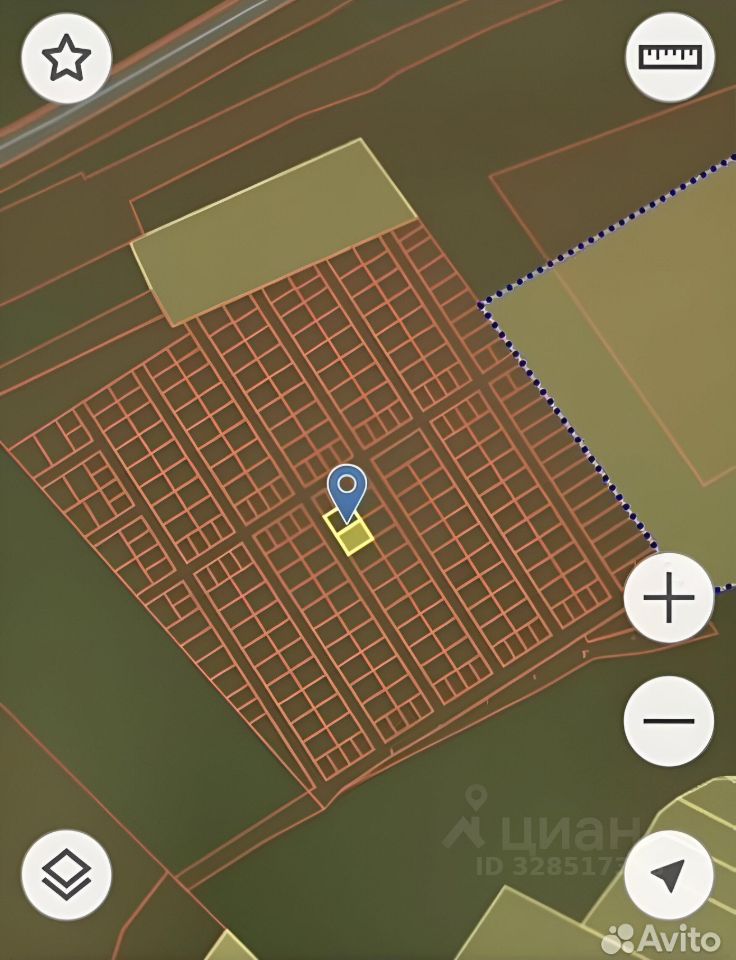Open the map layers selector
736x960 pixels.
66,874
